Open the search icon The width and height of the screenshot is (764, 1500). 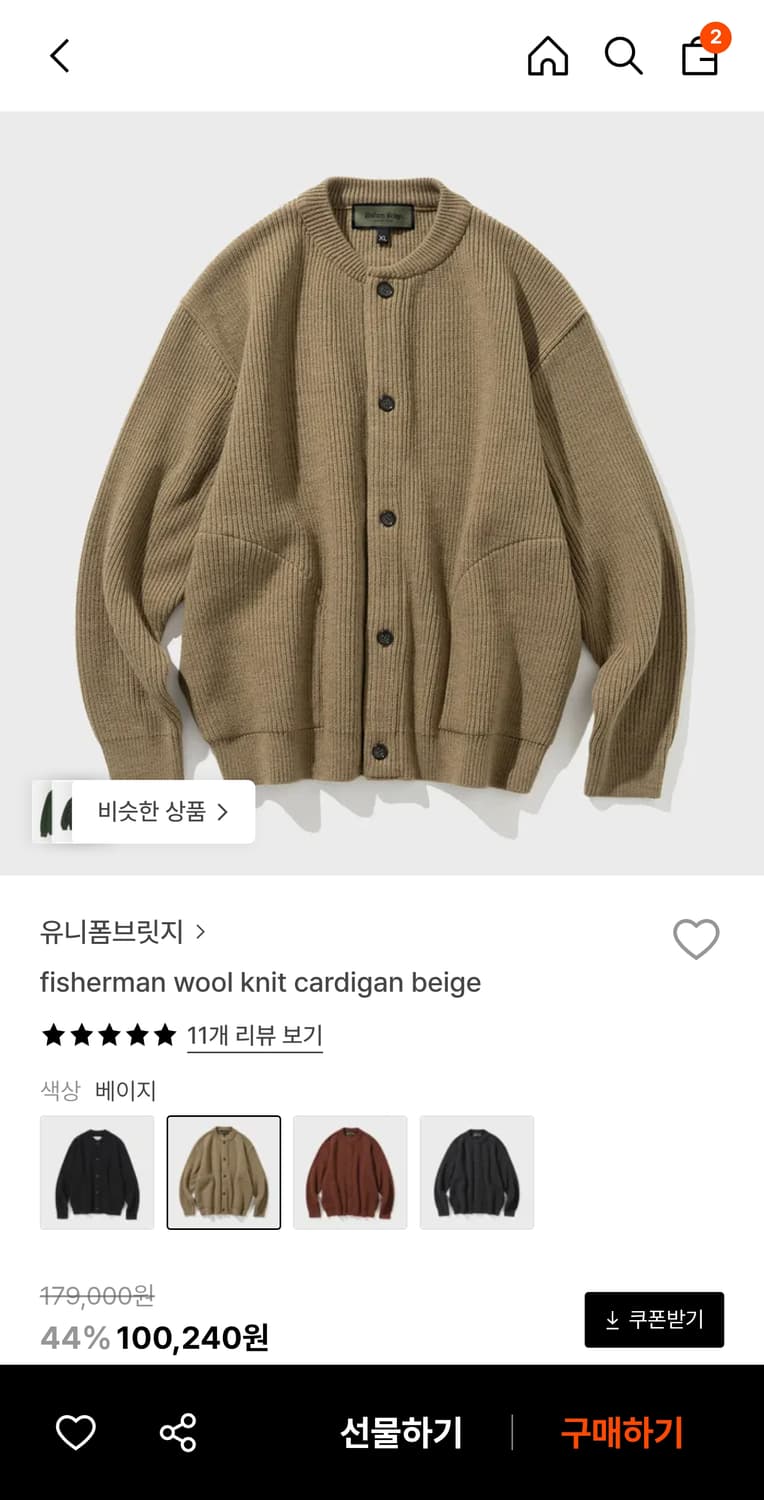click(622, 56)
